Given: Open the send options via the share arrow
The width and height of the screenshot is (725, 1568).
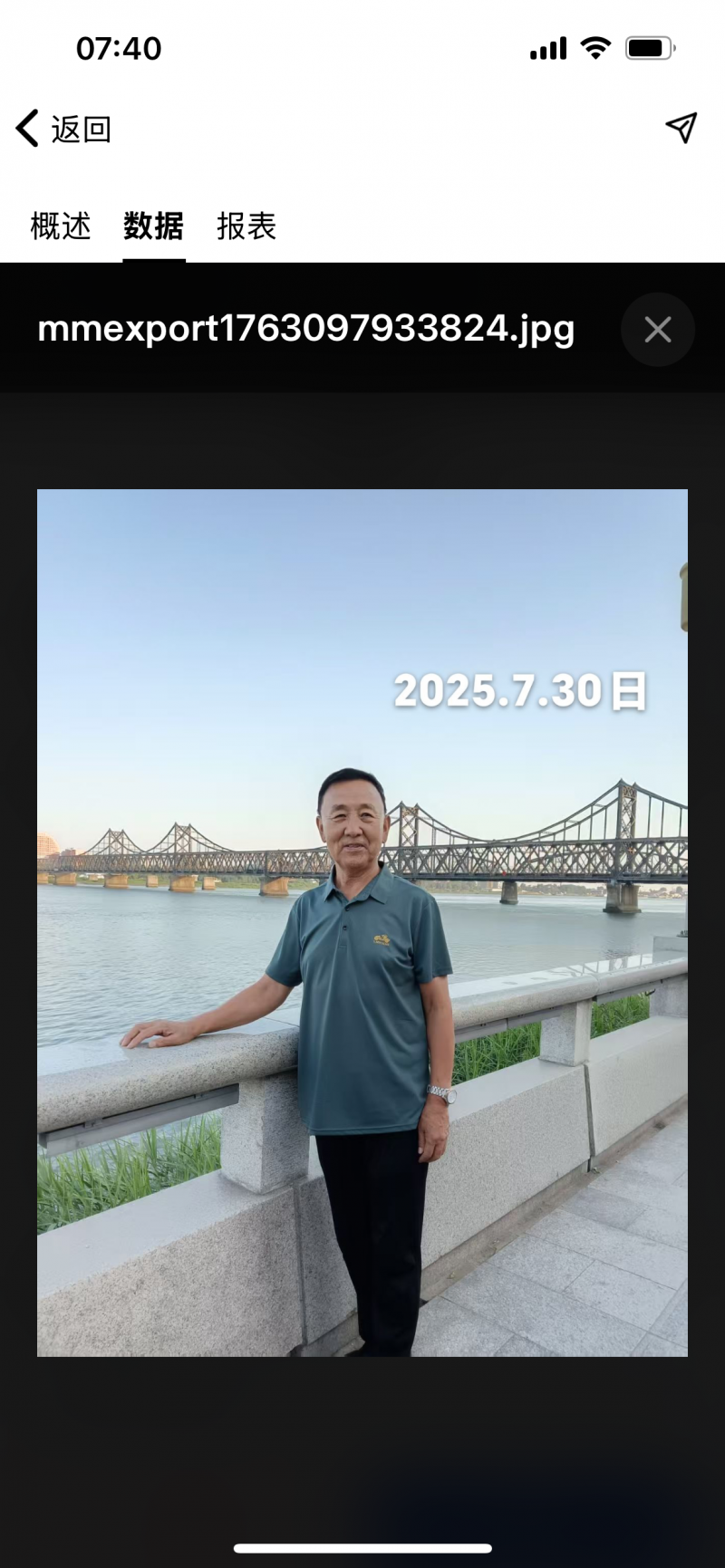Looking at the screenshot, I should [x=681, y=128].
